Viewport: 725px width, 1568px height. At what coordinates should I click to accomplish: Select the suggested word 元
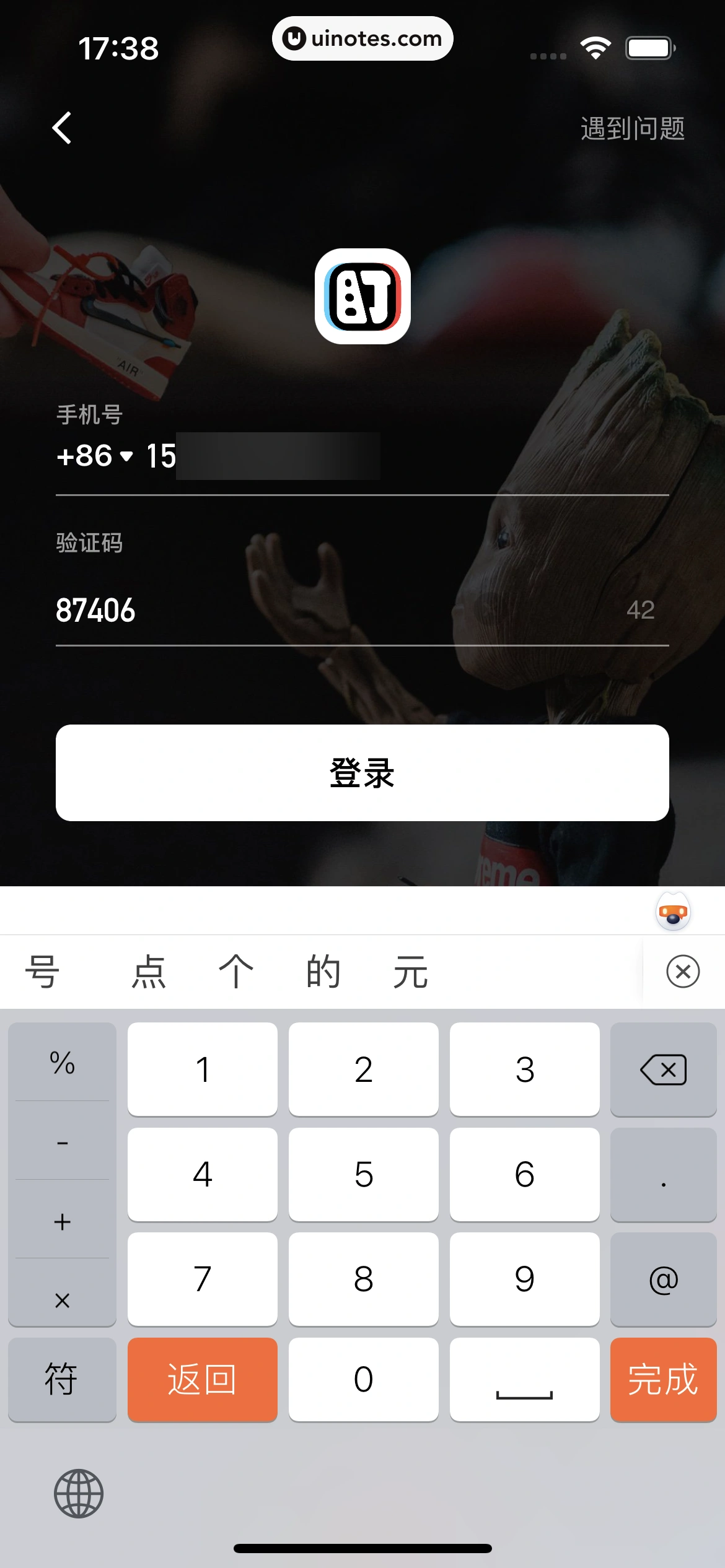pyautogui.click(x=410, y=971)
